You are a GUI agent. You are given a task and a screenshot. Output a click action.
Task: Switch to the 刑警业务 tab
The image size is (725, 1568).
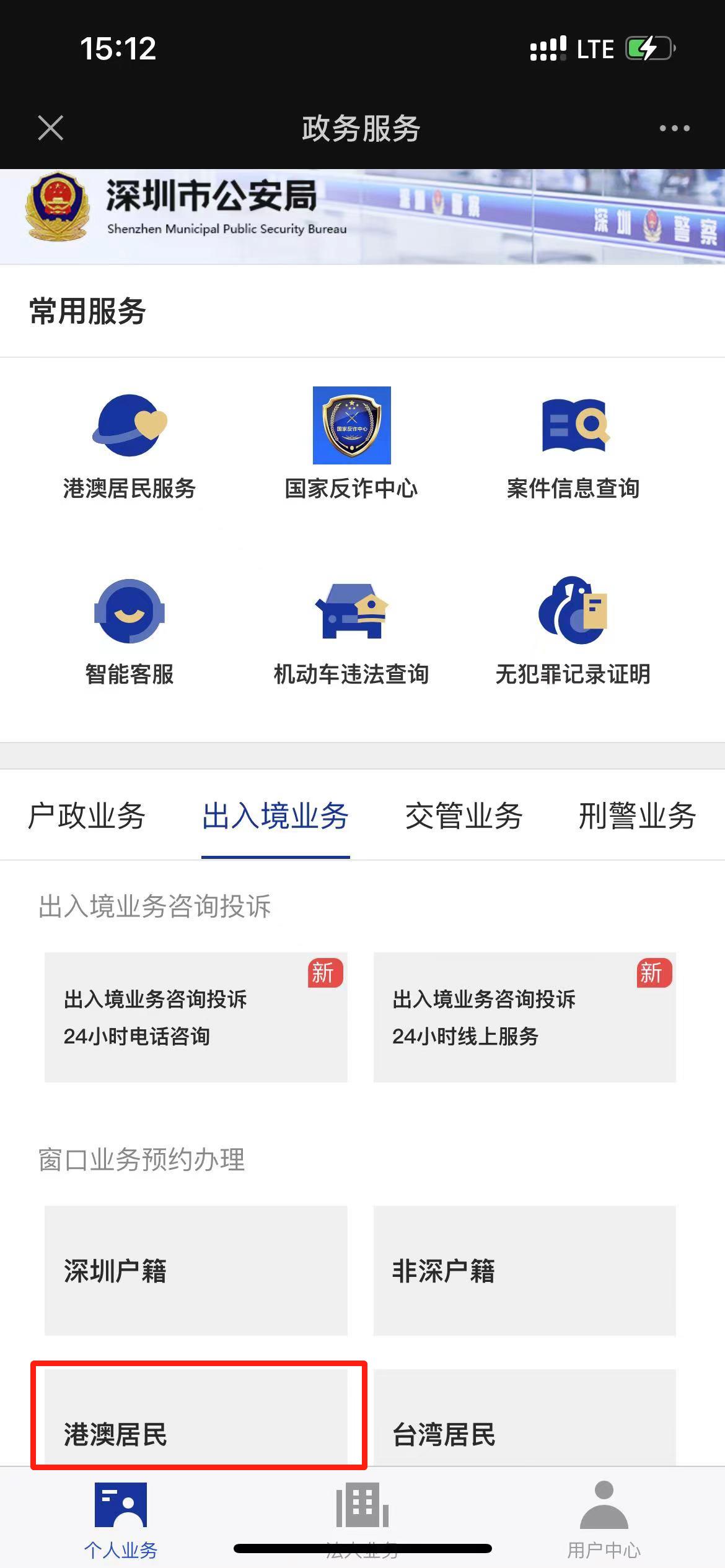pos(637,816)
